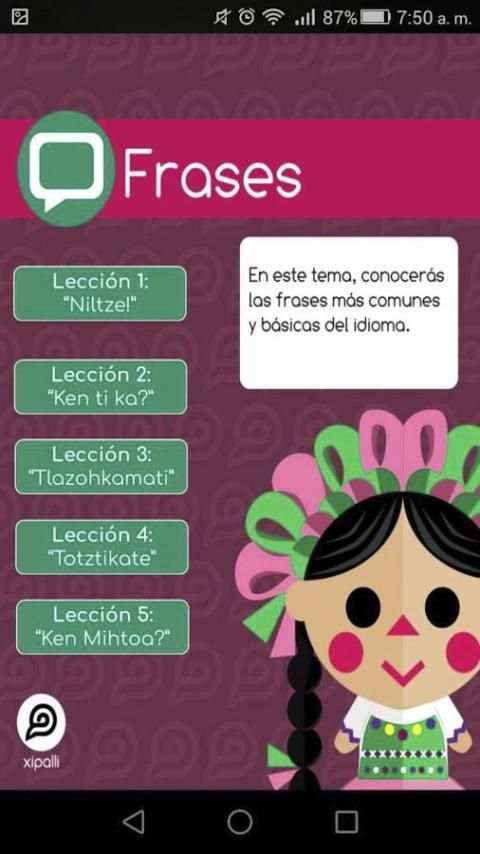Go back with the system back button
Screen dimensions: 480x854
point(134,822)
